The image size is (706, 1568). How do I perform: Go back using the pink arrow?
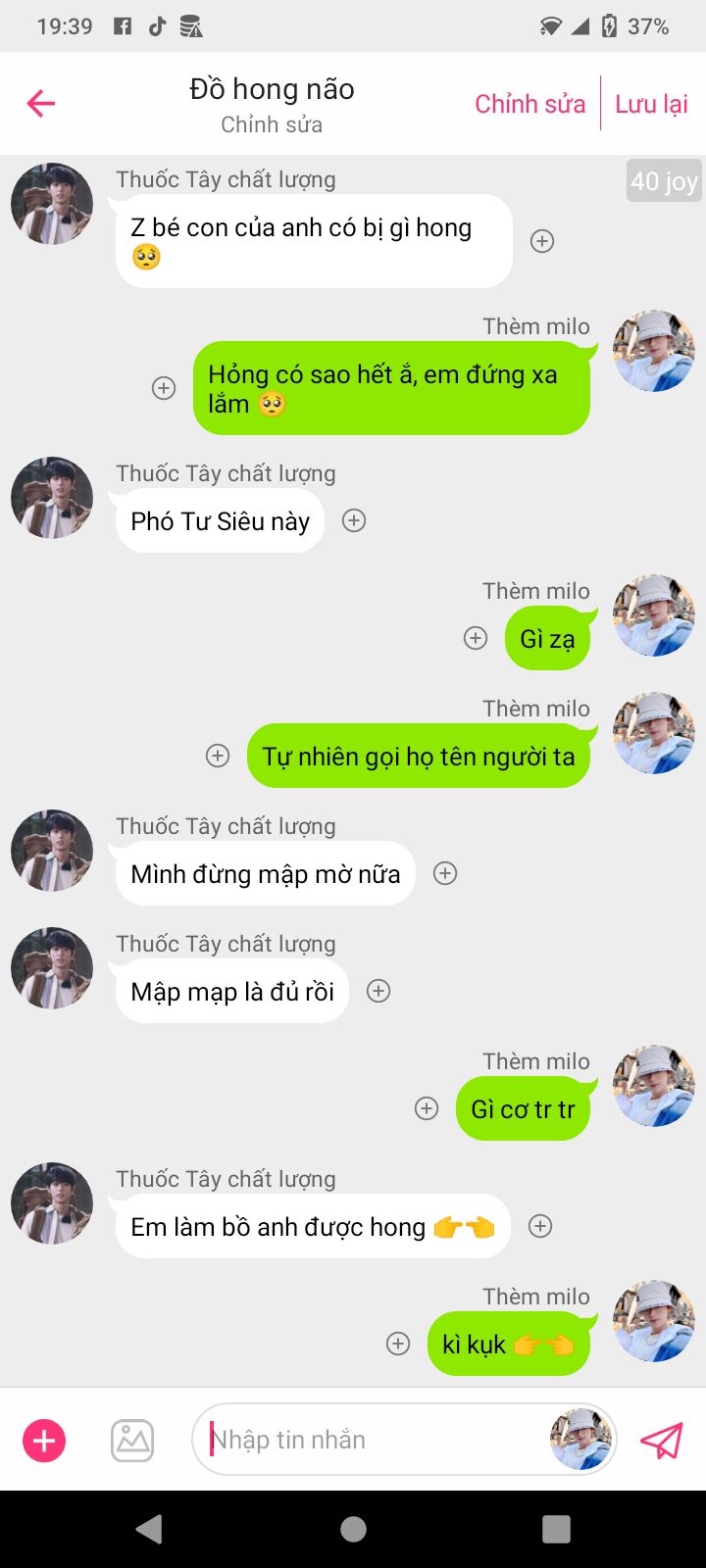point(41,103)
